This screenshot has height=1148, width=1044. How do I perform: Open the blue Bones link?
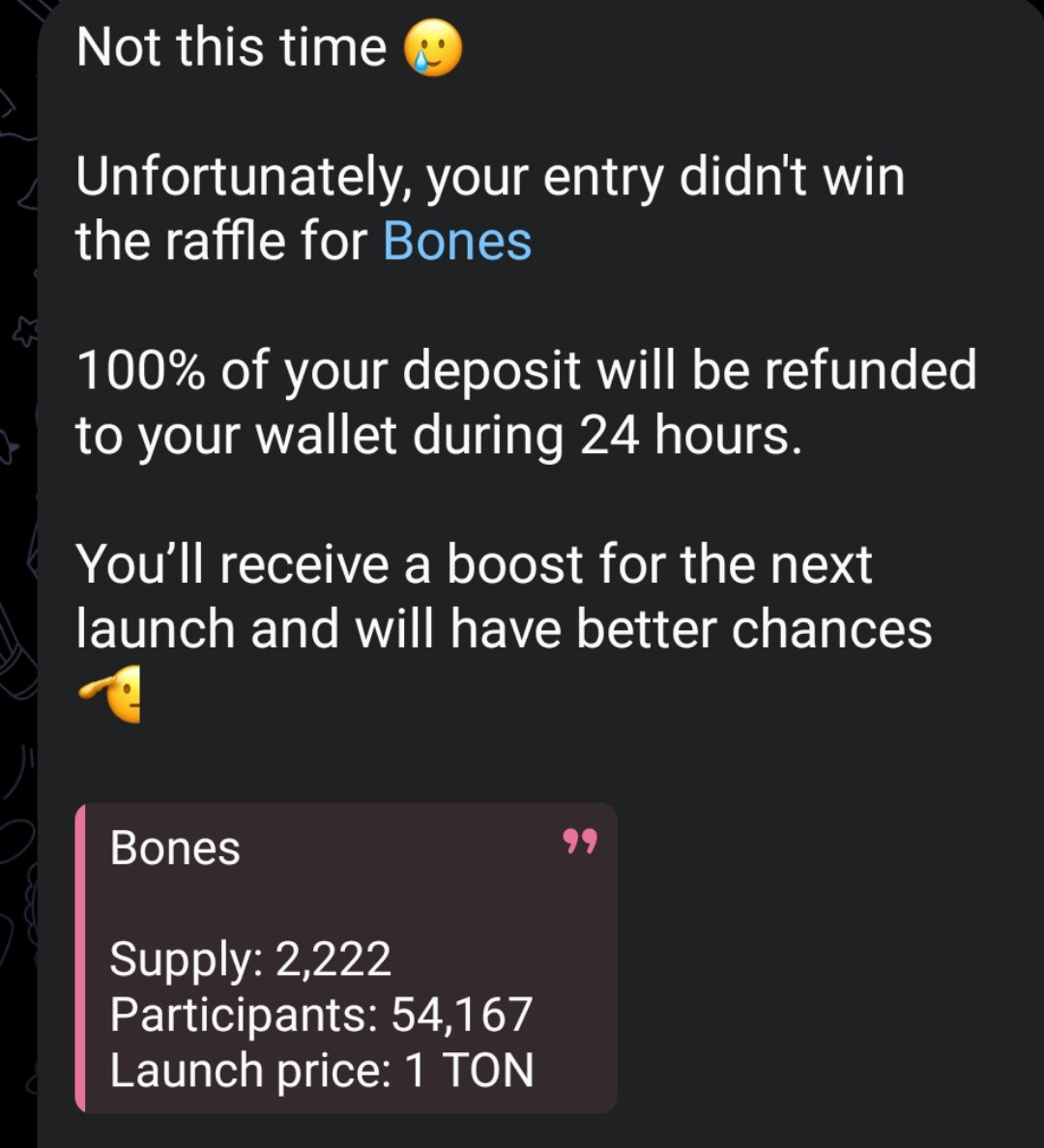tap(457, 242)
